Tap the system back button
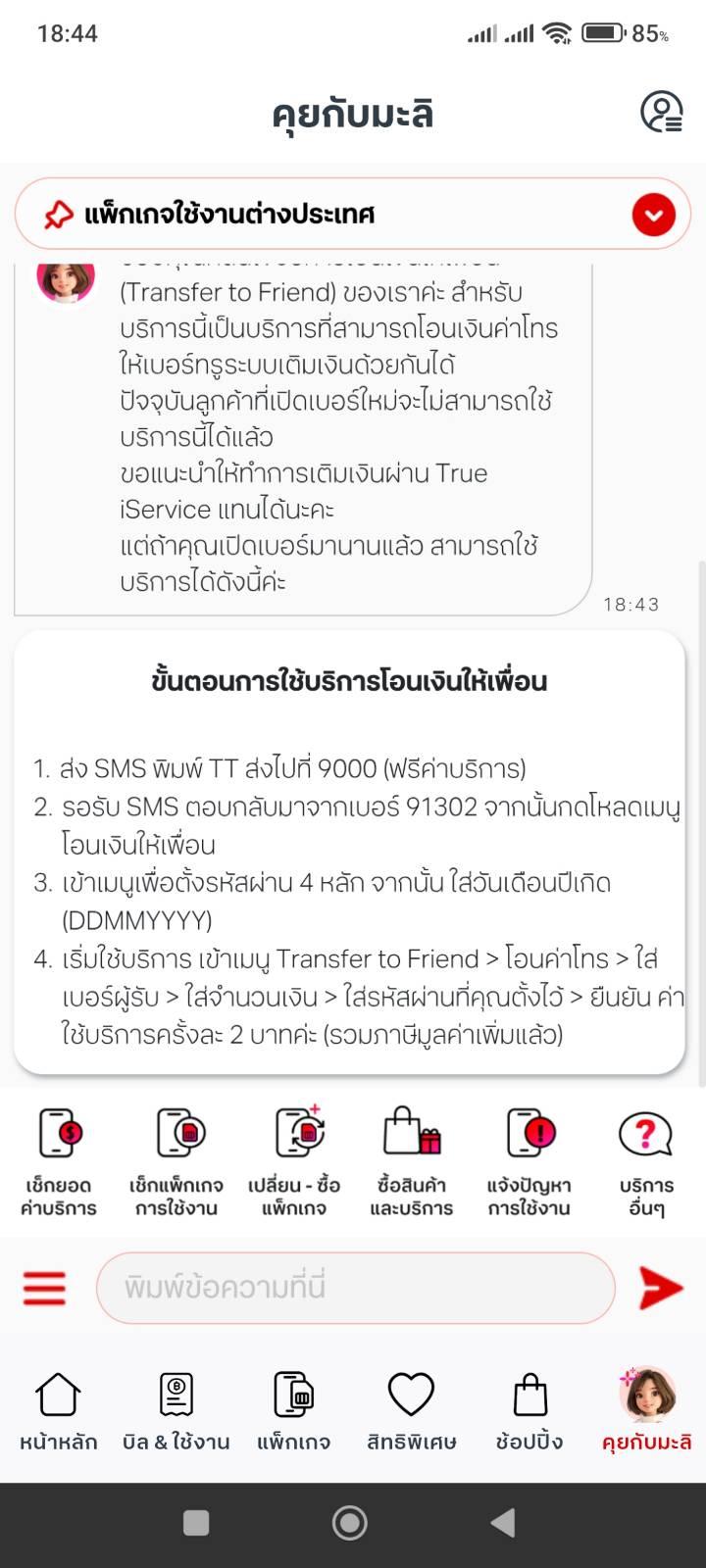This screenshot has height=1568, width=706. pyautogui.click(x=503, y=1522)
